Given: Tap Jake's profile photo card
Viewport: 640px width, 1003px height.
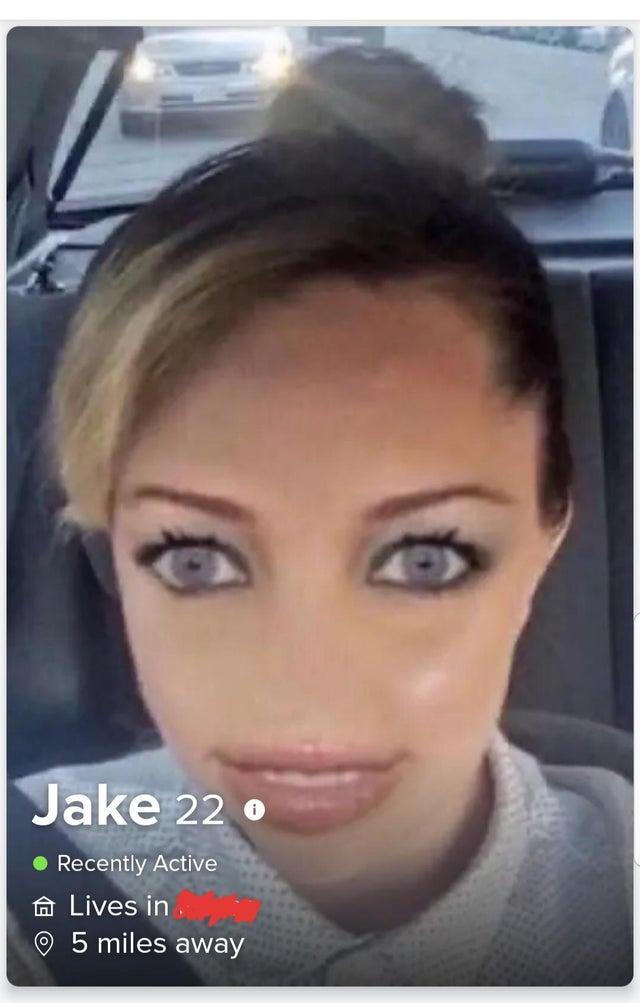Looking at the screenshot, I should (320, 450).
